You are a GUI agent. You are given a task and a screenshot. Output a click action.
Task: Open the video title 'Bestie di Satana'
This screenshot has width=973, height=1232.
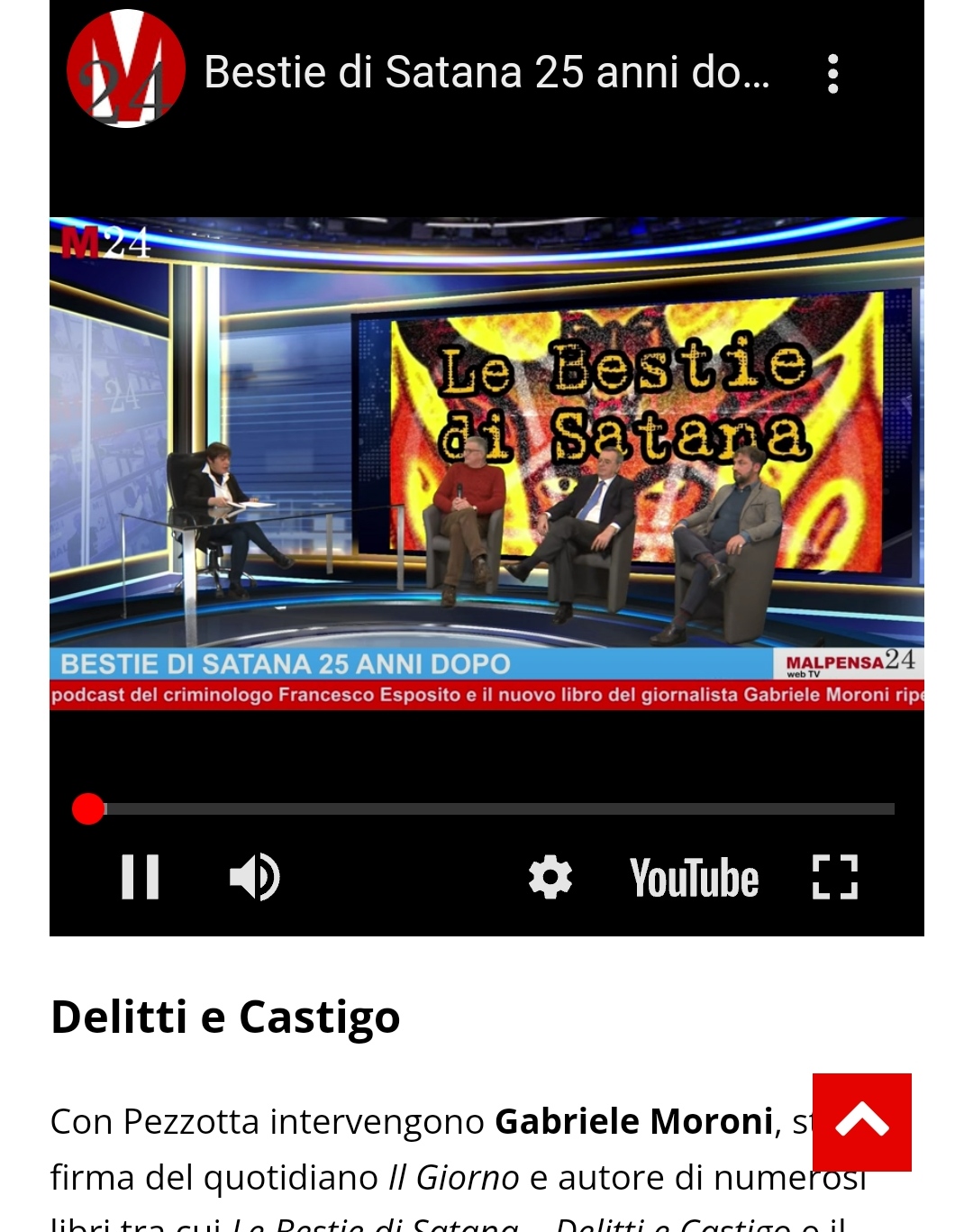[486, 72]
